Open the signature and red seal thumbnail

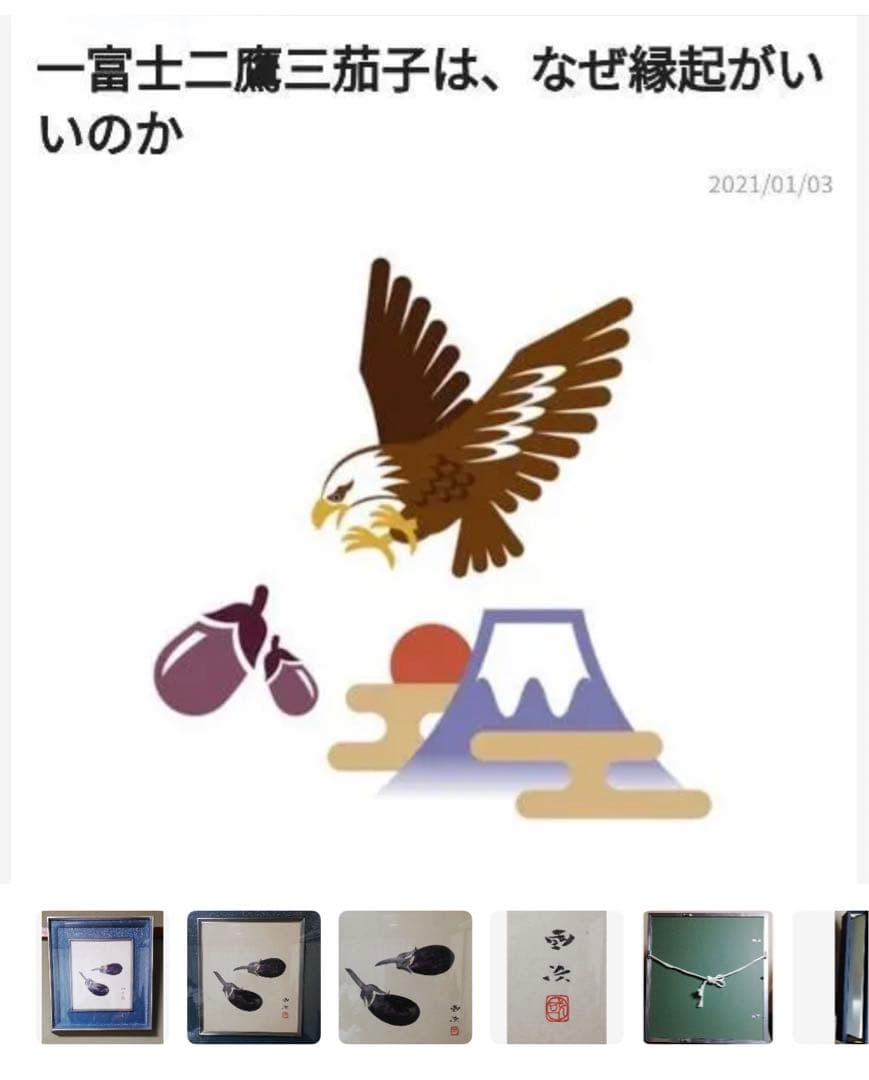coord(556,977)
